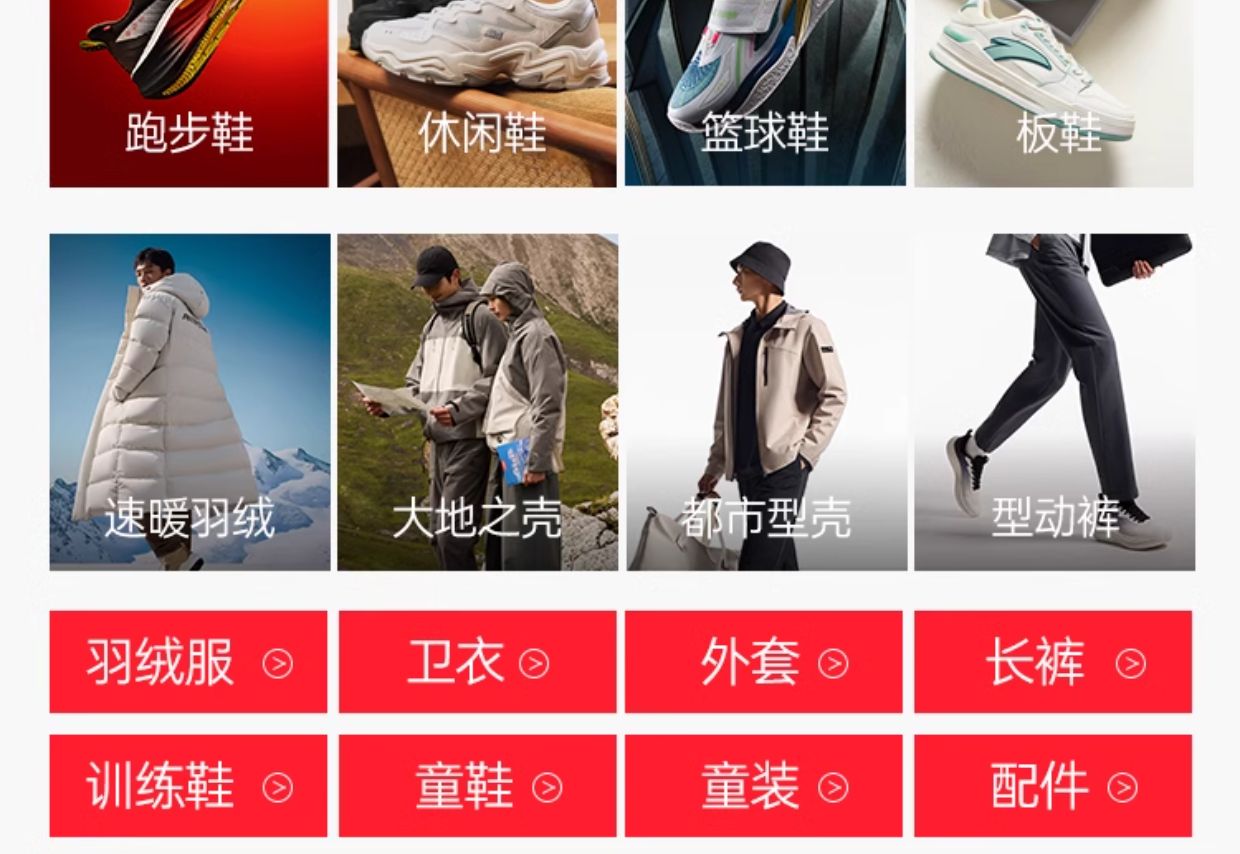Open the 外套 coats button
Viewport: 1240px width, 854px height.
pos(764,662)
